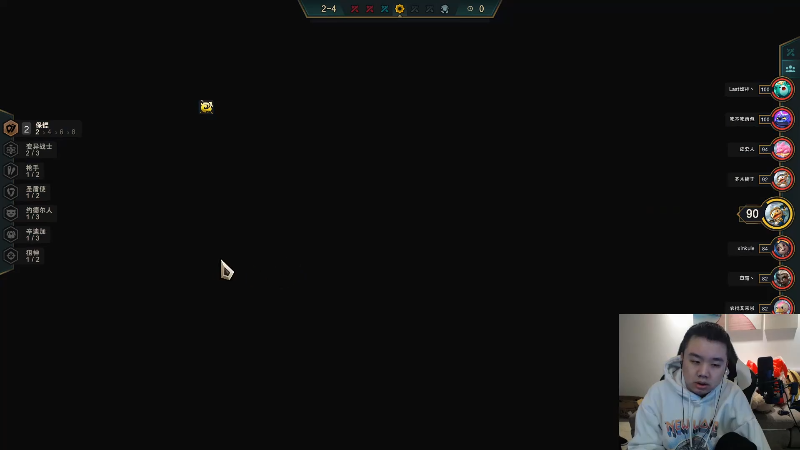Viewport: 800px width, 450px height.
Task: Toggle the crossed-swords combat panel icon
Action: pos(789,51)
